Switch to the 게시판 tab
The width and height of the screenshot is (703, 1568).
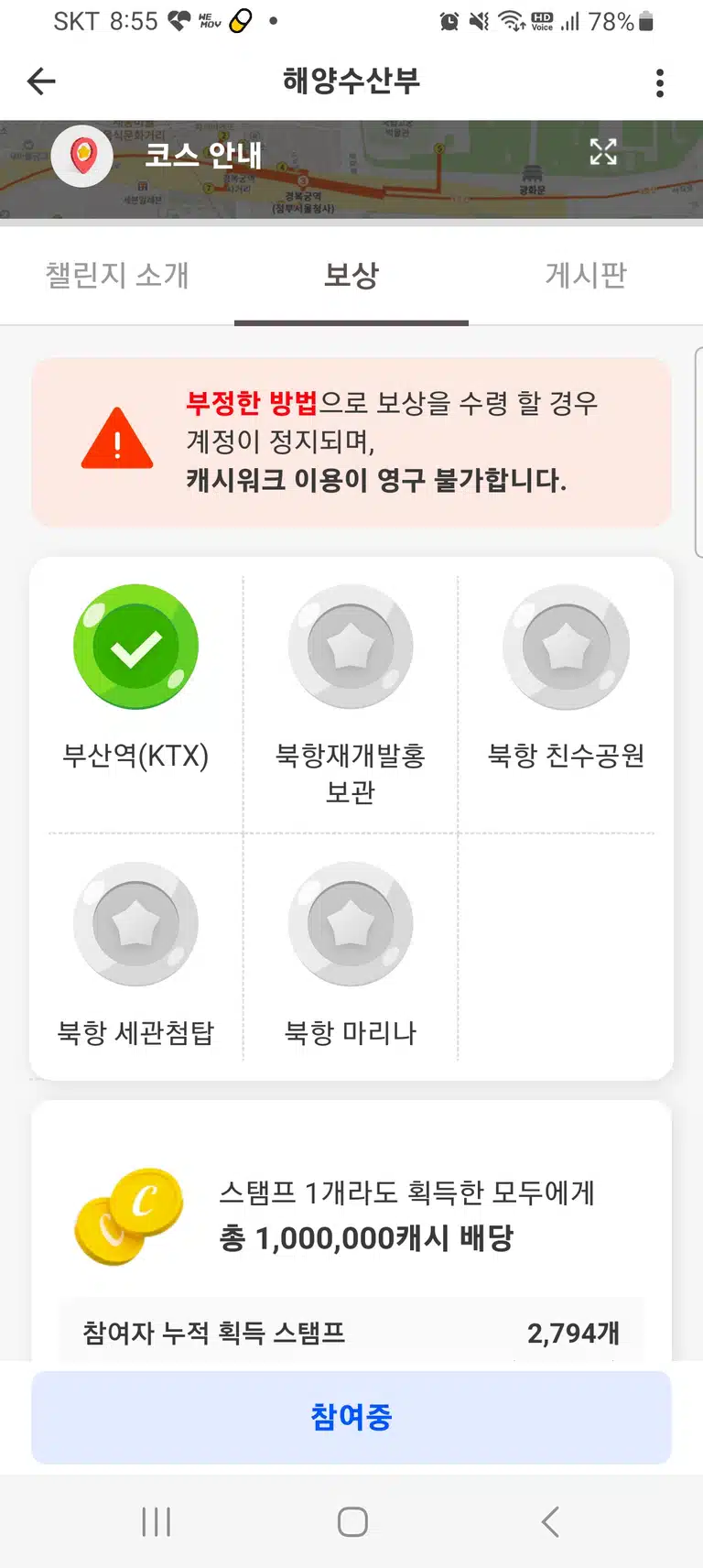click(586, 275)
